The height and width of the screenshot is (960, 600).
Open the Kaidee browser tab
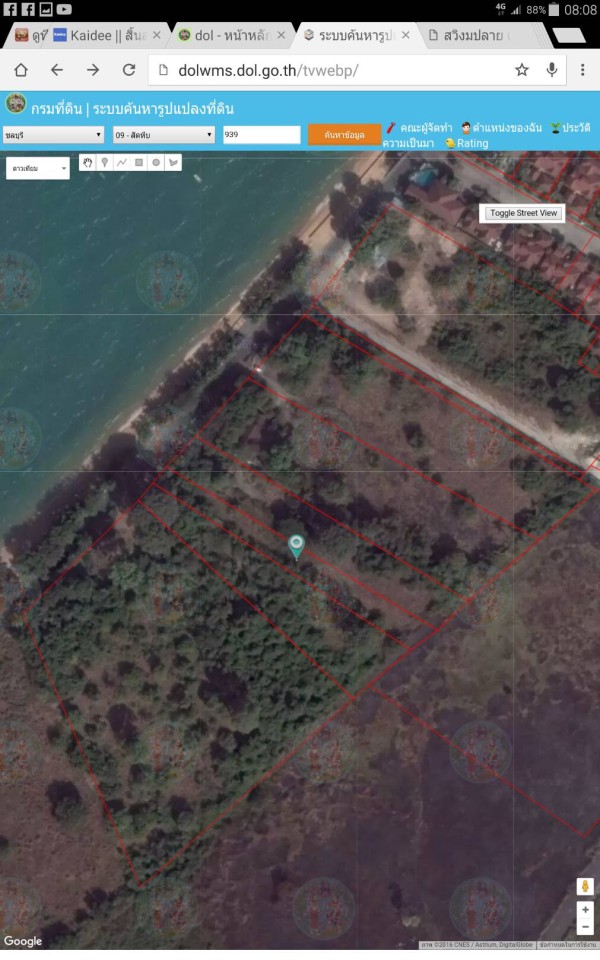pyautogui.click(x=100, y=35)
